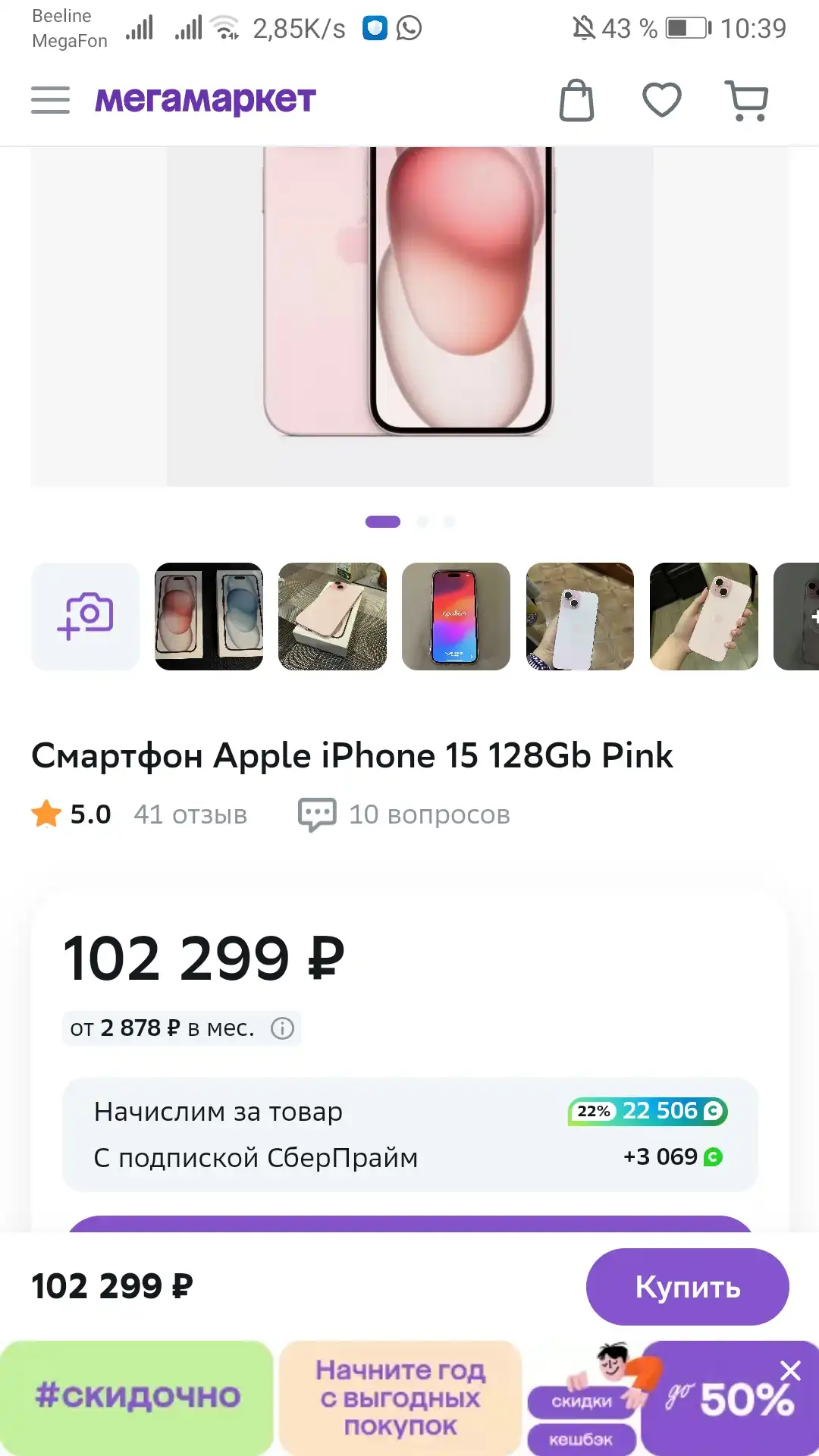Open the Начните год с выгодных покупок banner
The width and height of the screenshot is (819, 1456).
[x=400, y=1397]
